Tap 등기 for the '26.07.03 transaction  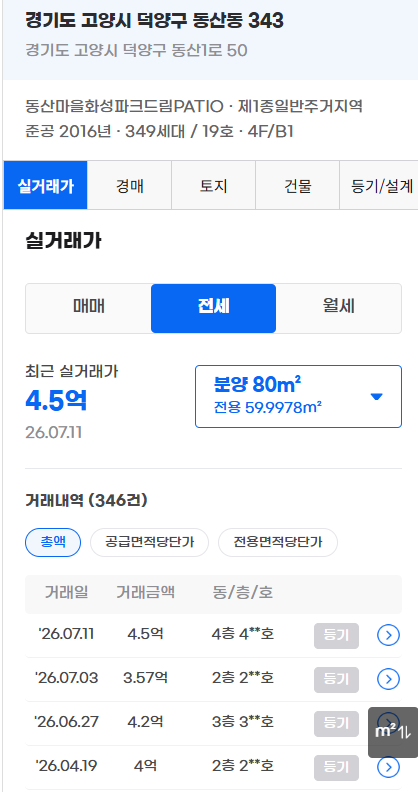(x=336, y=679)
